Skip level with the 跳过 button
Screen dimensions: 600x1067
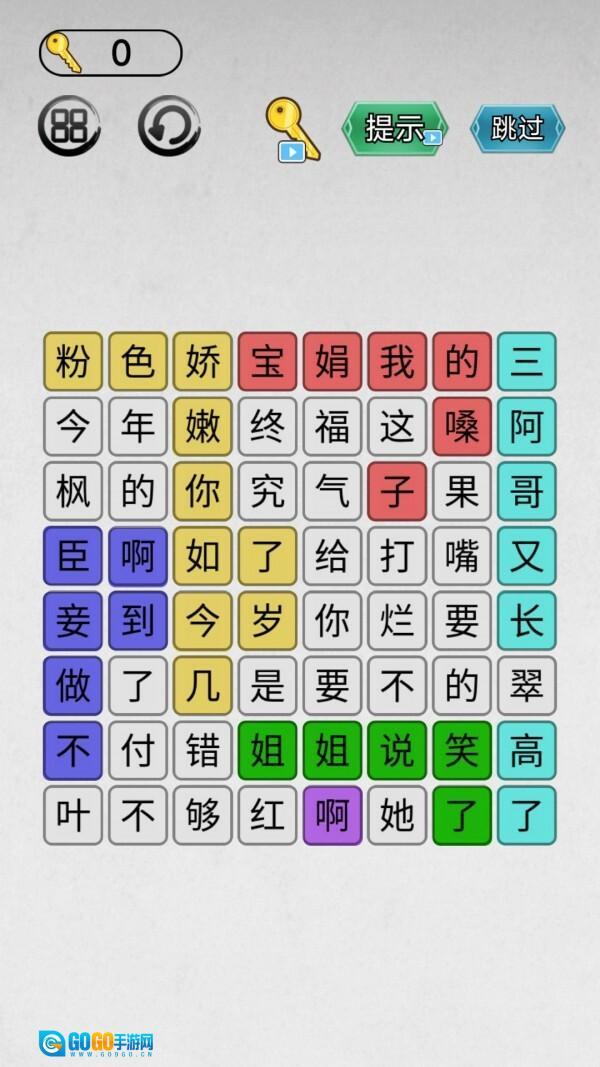coord(517,128)
